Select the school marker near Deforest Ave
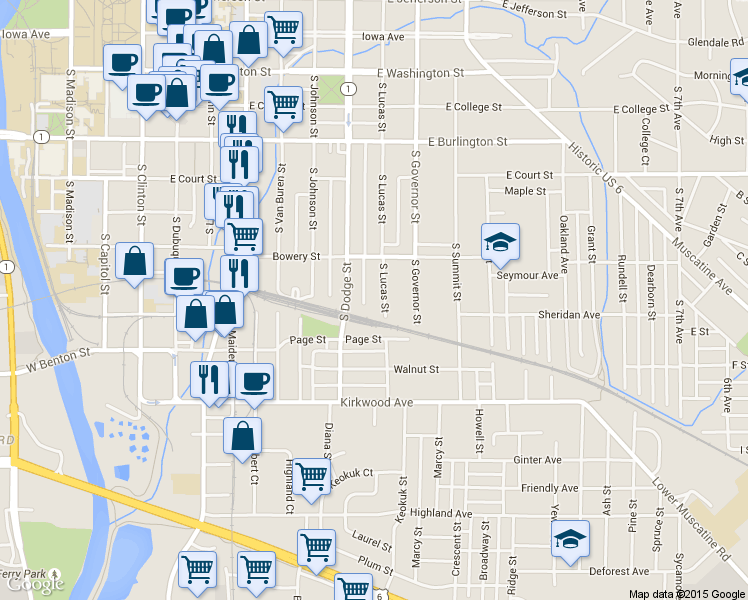Screen dimensions: 748x600 pos(570,542)
